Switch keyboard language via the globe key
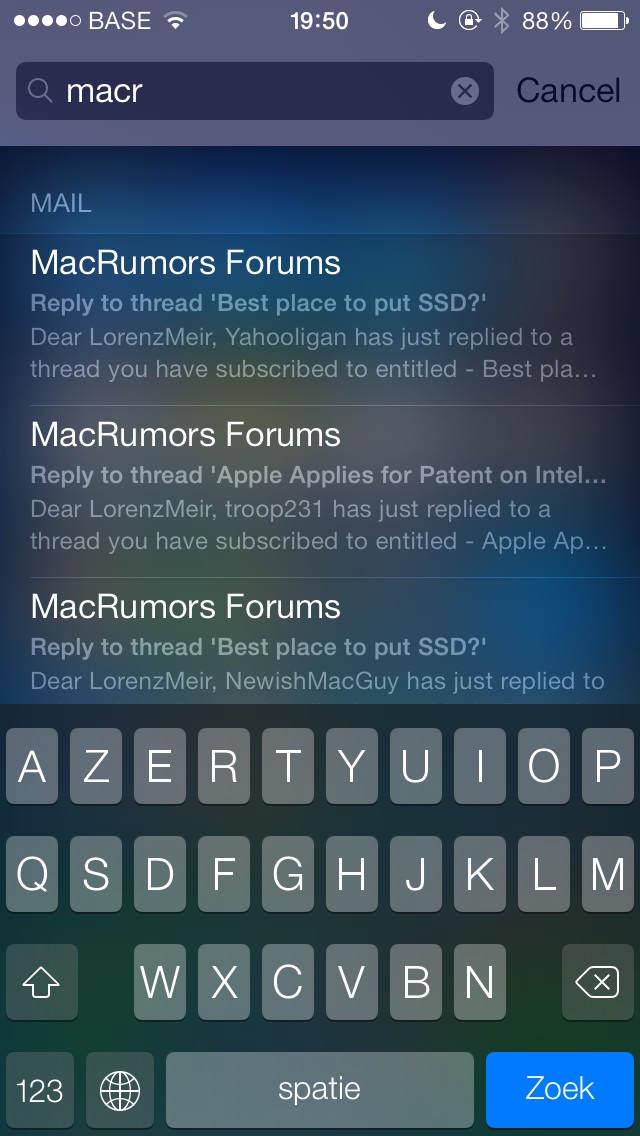Screen dimensions: 640x1136 coord(120,1089)
